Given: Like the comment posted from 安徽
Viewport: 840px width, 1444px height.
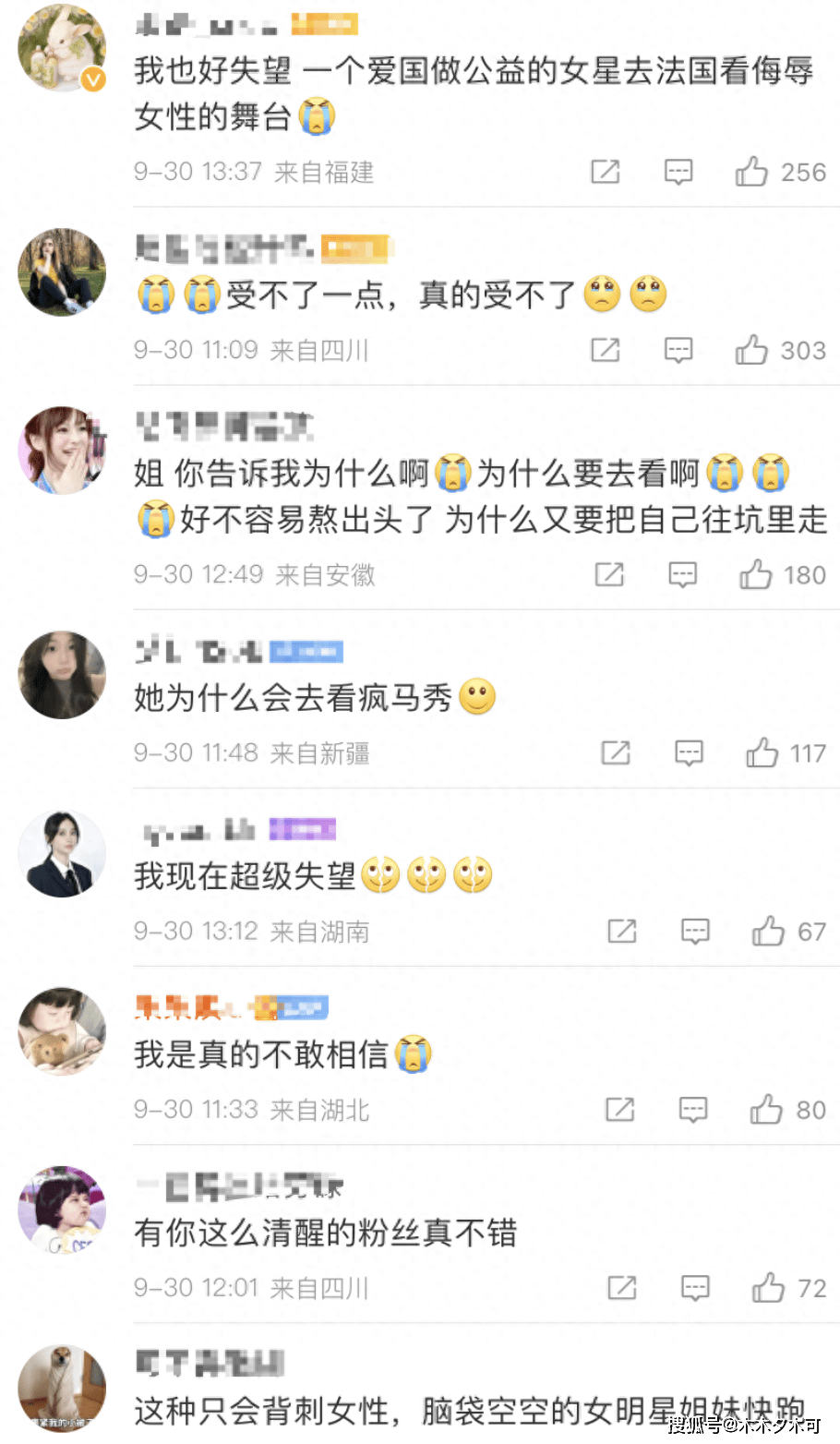Looking at the screenshot, I should 755,574.
